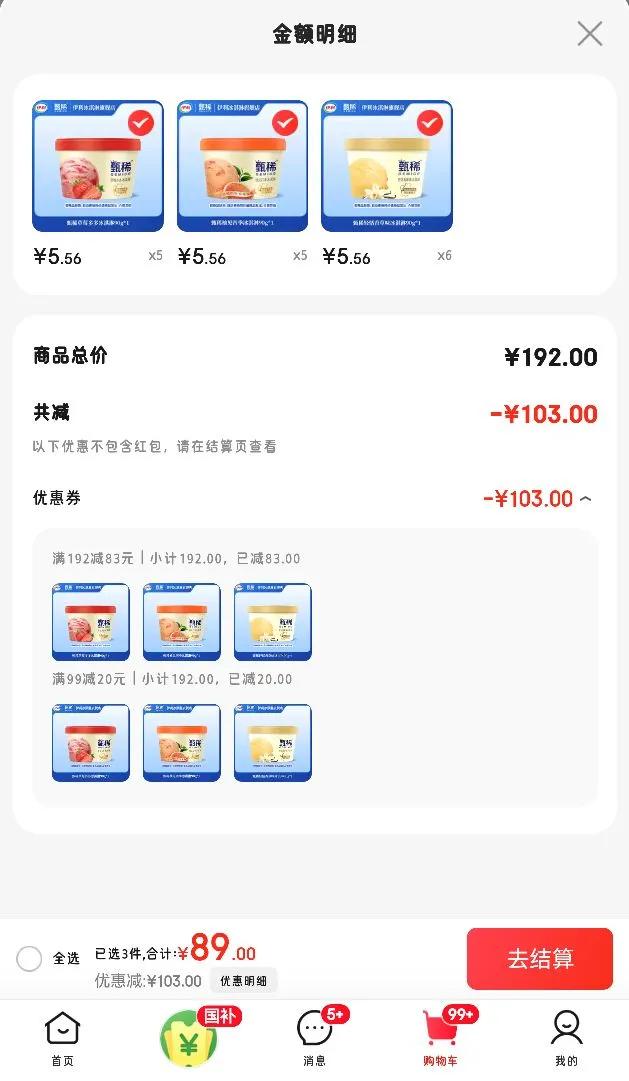The height and width of the screenshot is (1081, 629).
Task: Switch to the 消息 messages tab
Action: 315,1038
